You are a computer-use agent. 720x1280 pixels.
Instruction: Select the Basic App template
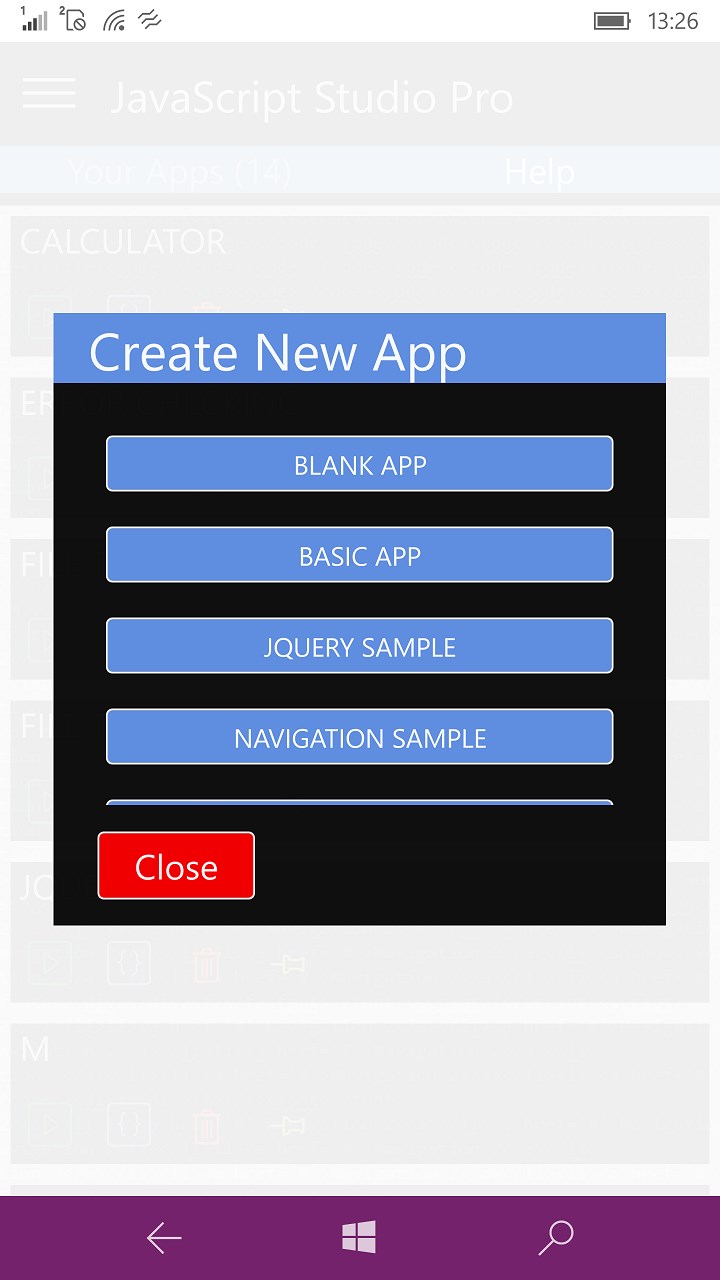pos(359,555)
